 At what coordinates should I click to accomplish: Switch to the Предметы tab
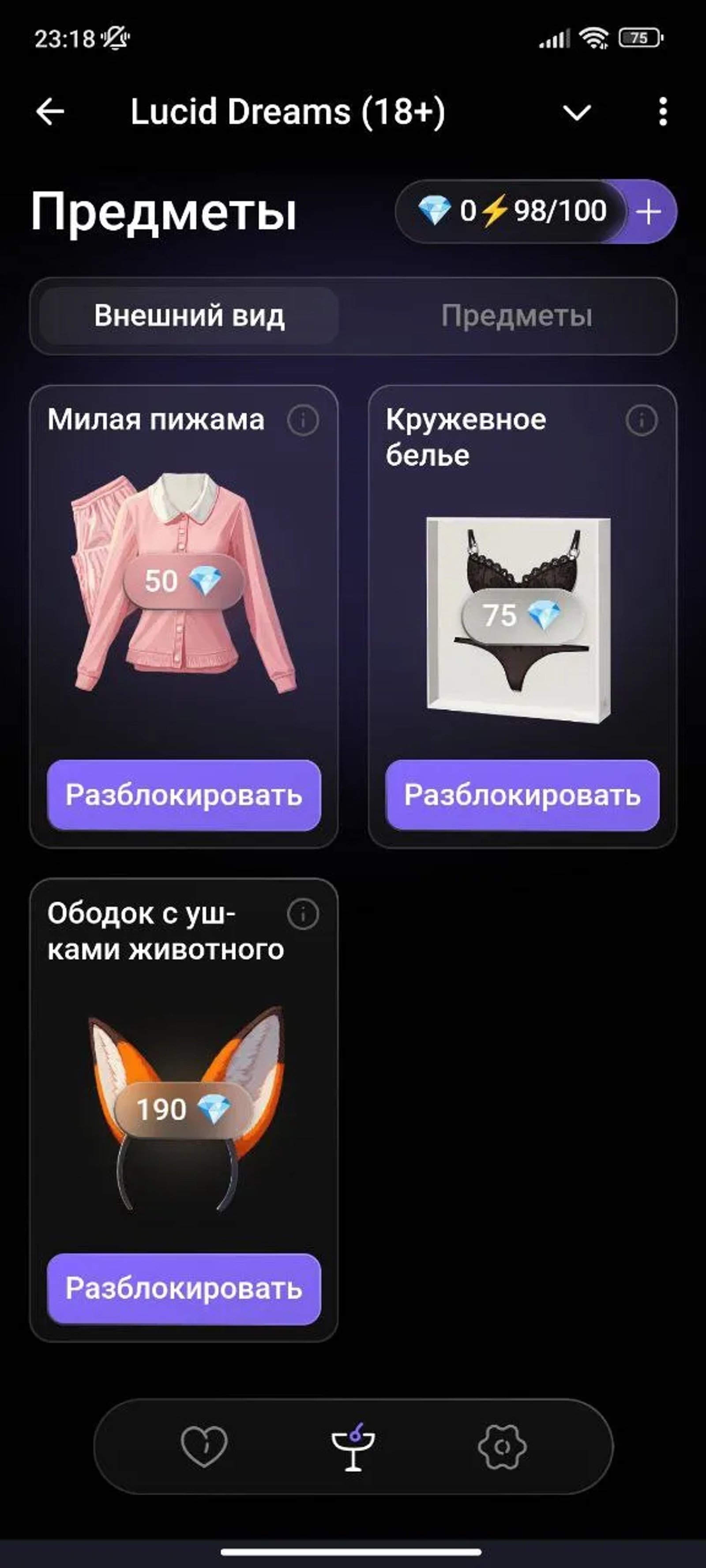pos(517,316)
